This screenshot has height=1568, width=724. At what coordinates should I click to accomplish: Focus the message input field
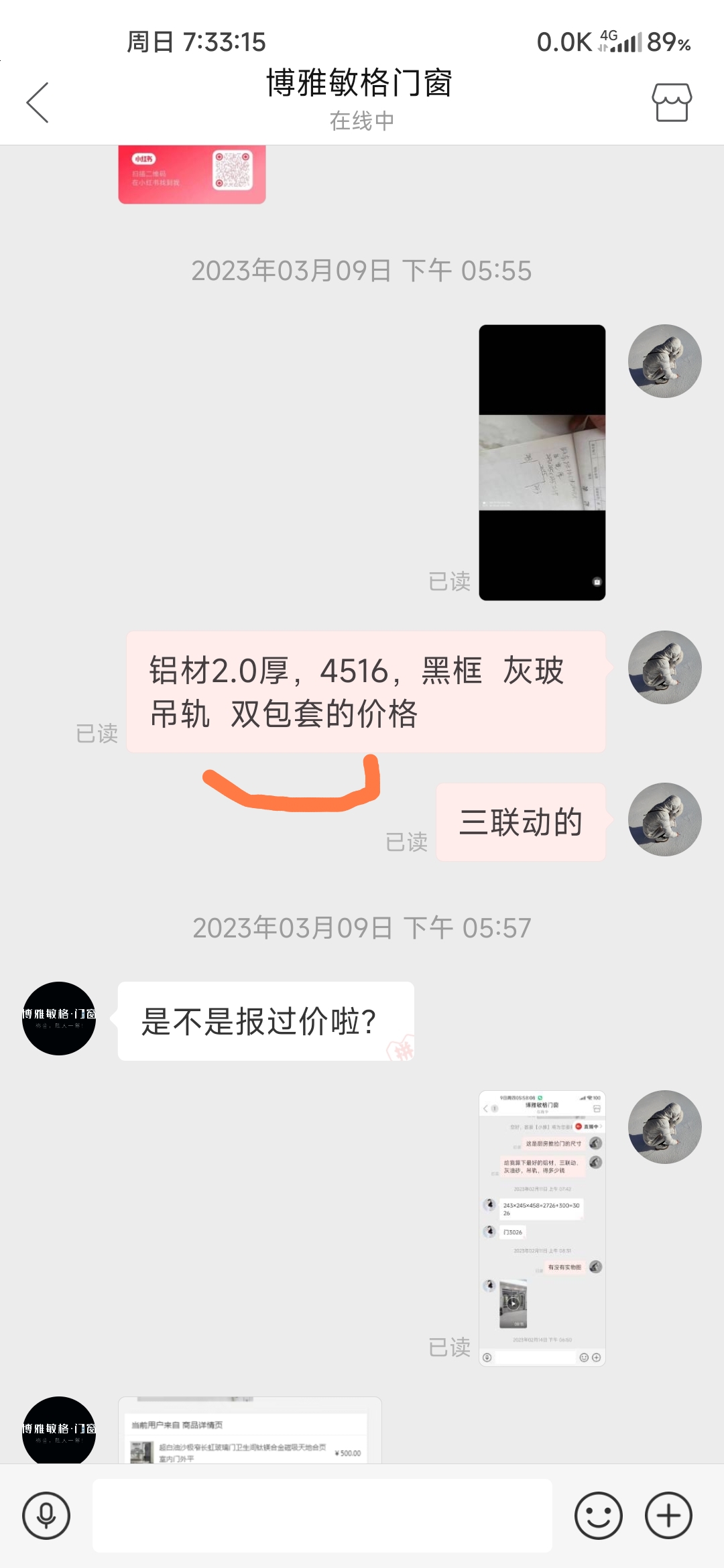tap(322, 1516)
